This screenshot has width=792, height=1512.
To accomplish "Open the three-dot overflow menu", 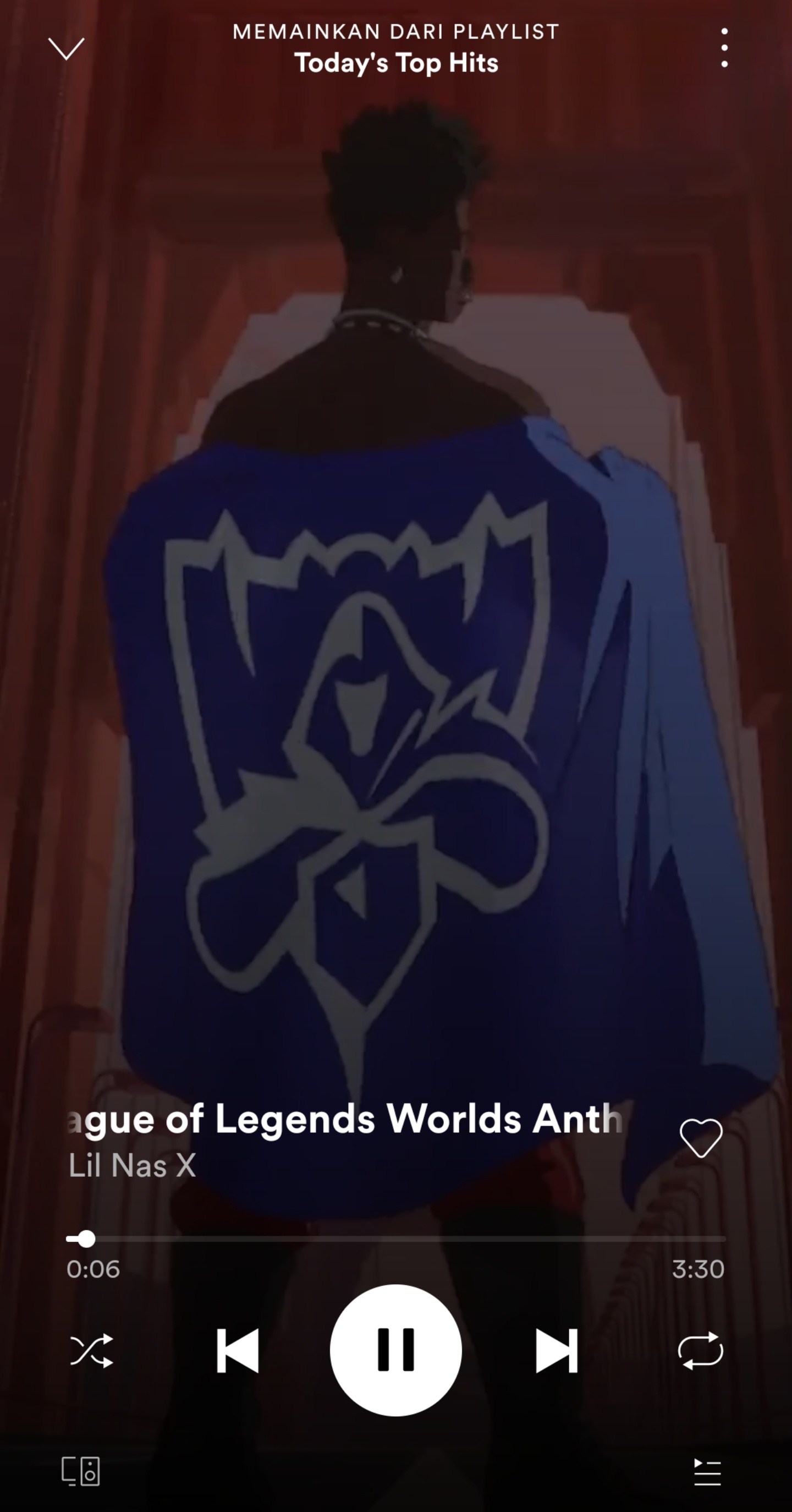I will point(724,47).
